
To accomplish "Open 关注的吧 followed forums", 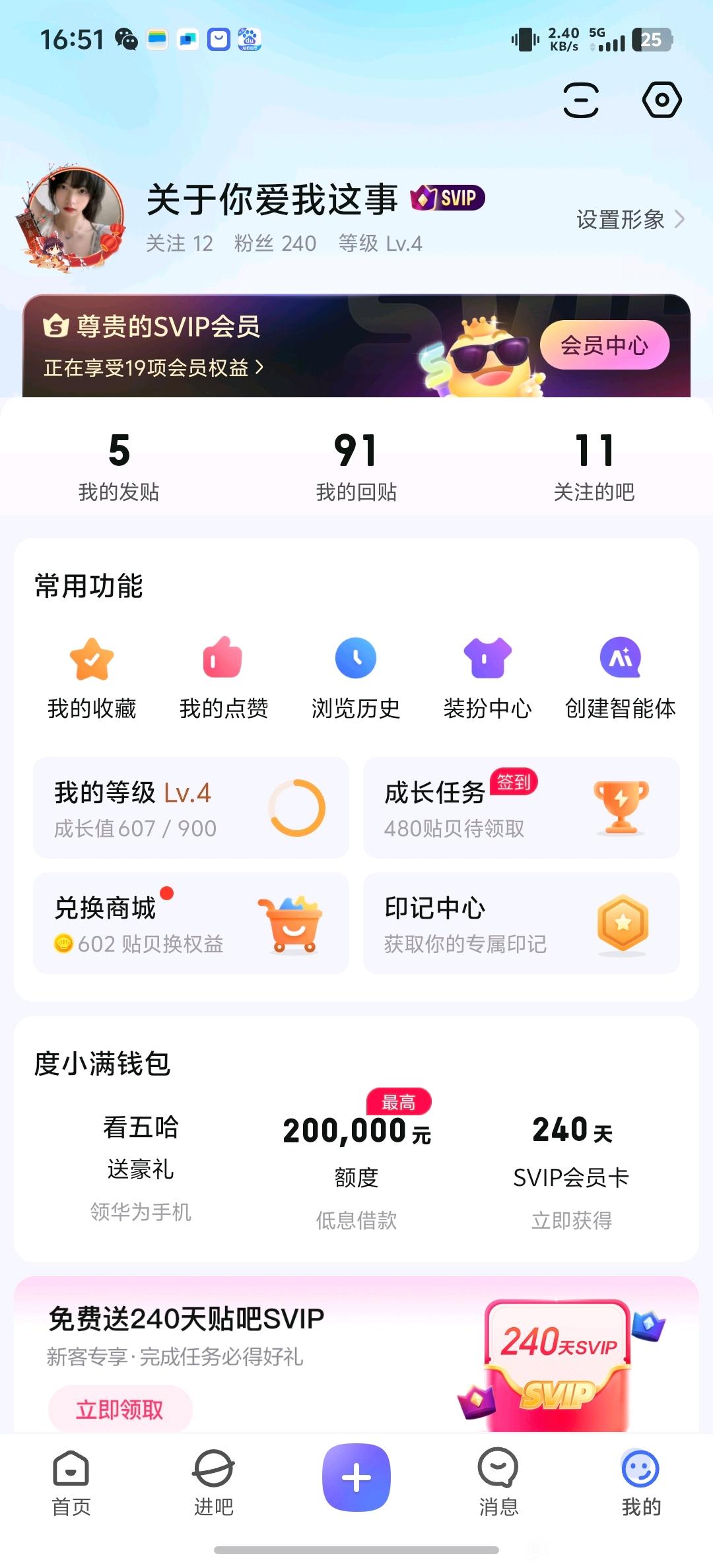I will pyautogui.click(x=594, y=466).
